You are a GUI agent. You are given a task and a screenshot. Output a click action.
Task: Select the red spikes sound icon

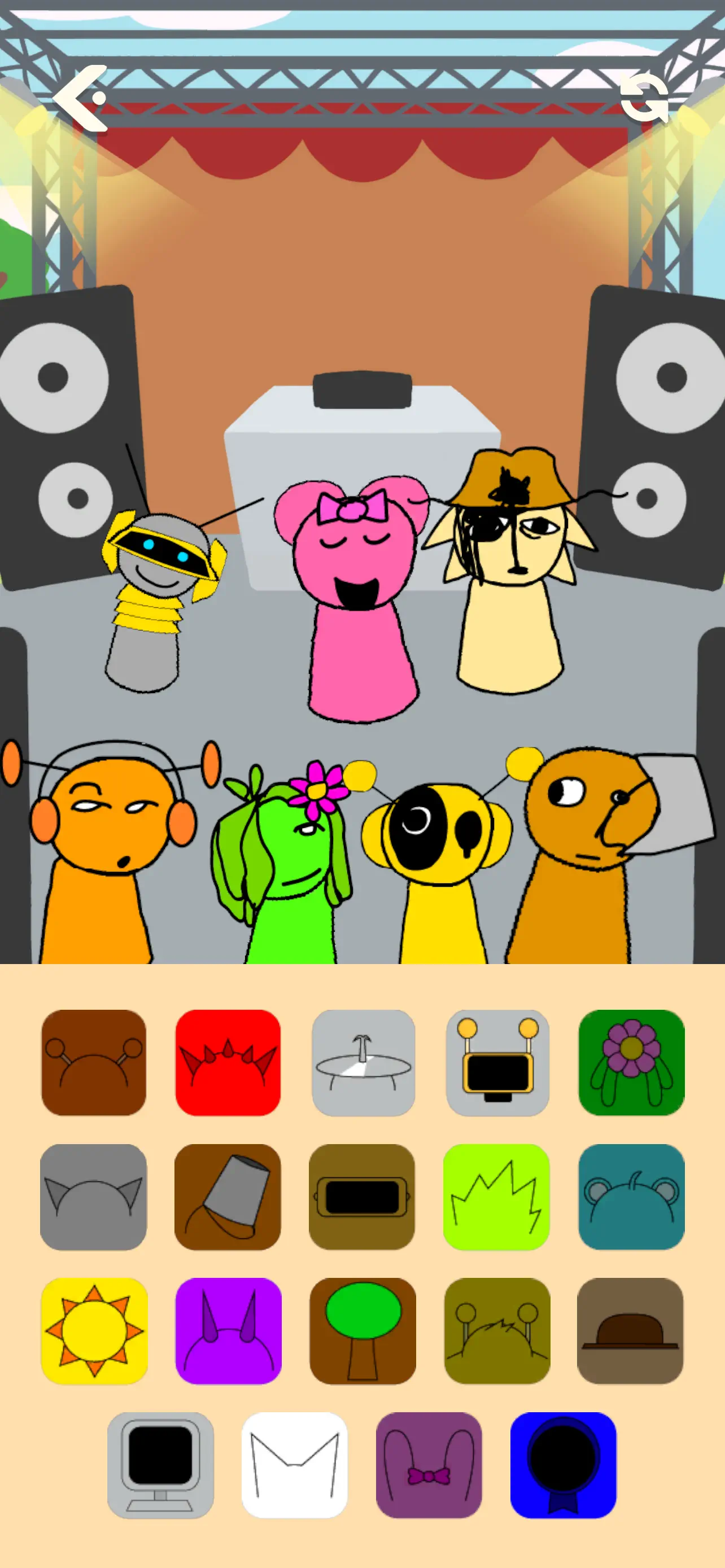228,1061
